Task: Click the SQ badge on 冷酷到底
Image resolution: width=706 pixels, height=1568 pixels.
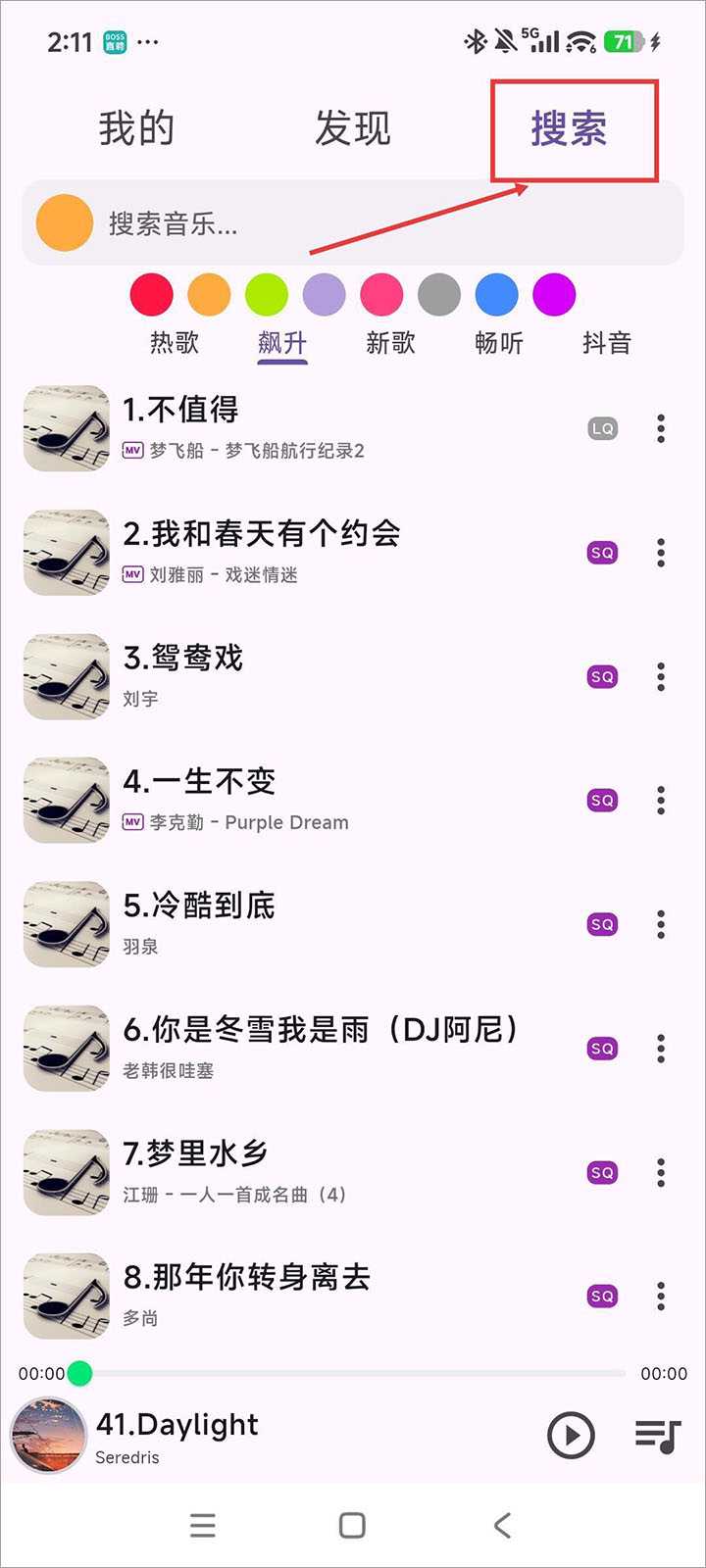Action: [601, 923]
